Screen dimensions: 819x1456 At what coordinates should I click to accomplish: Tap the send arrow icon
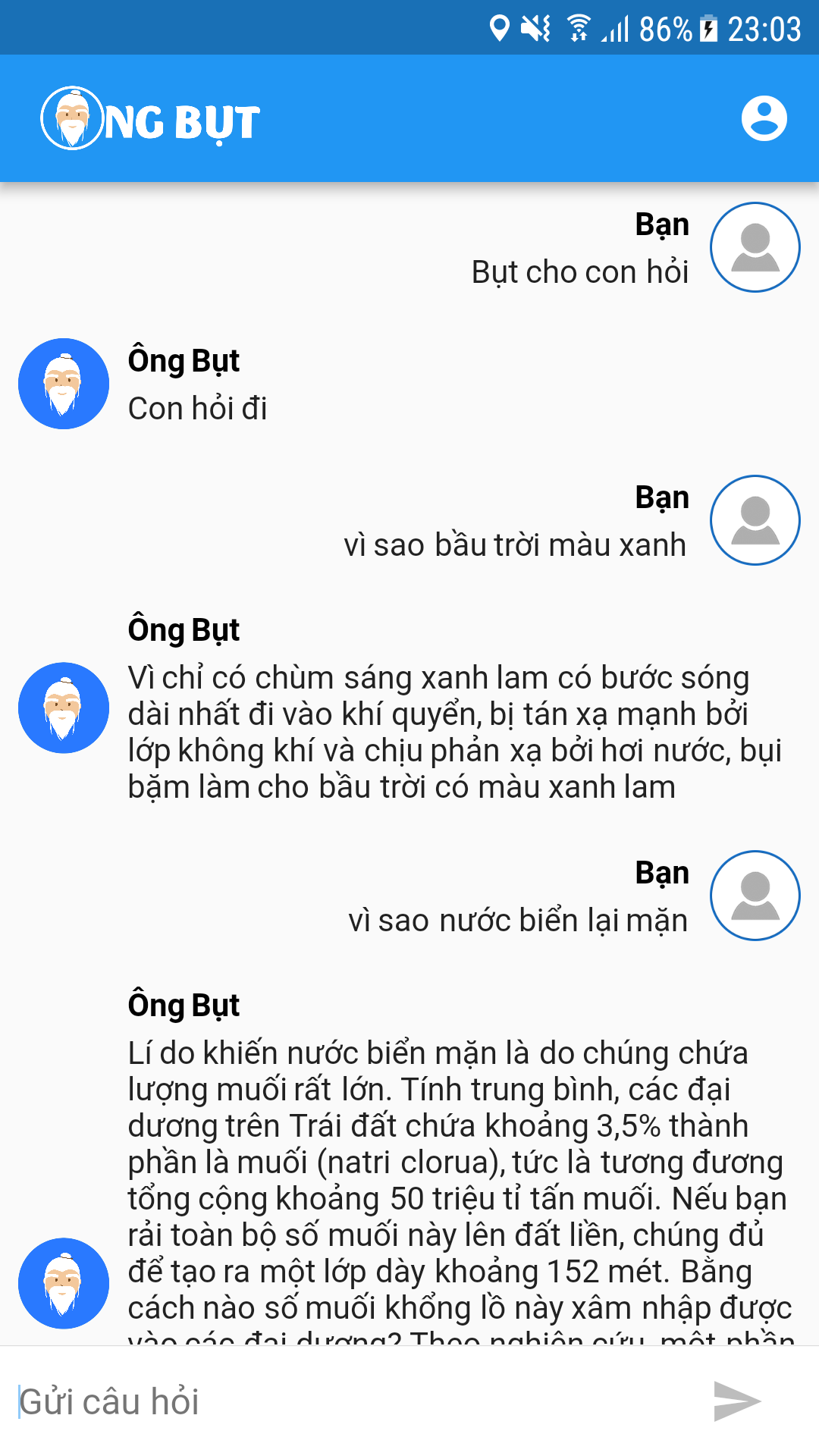(x=737, y=1401)
